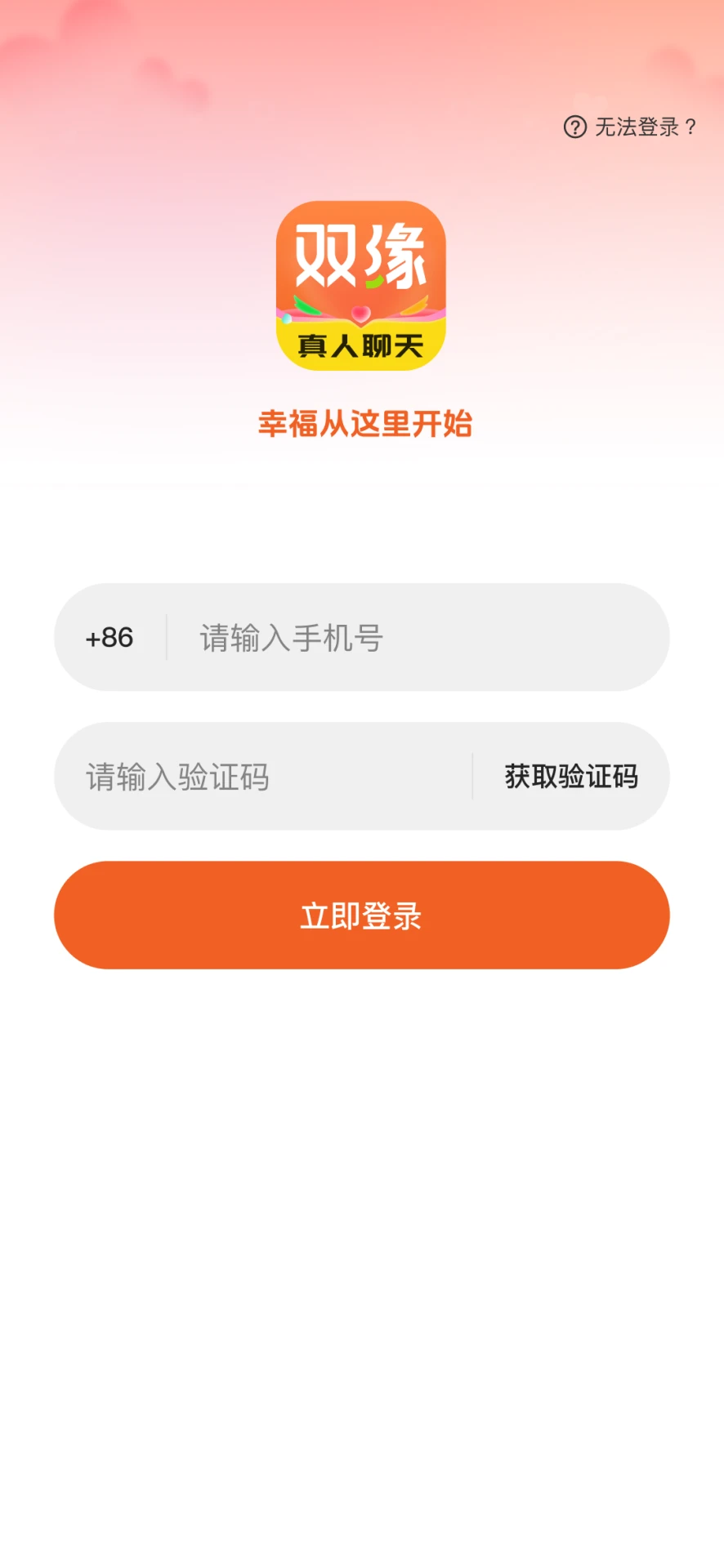Click the 无法登录？help link

tap(646, 126)
